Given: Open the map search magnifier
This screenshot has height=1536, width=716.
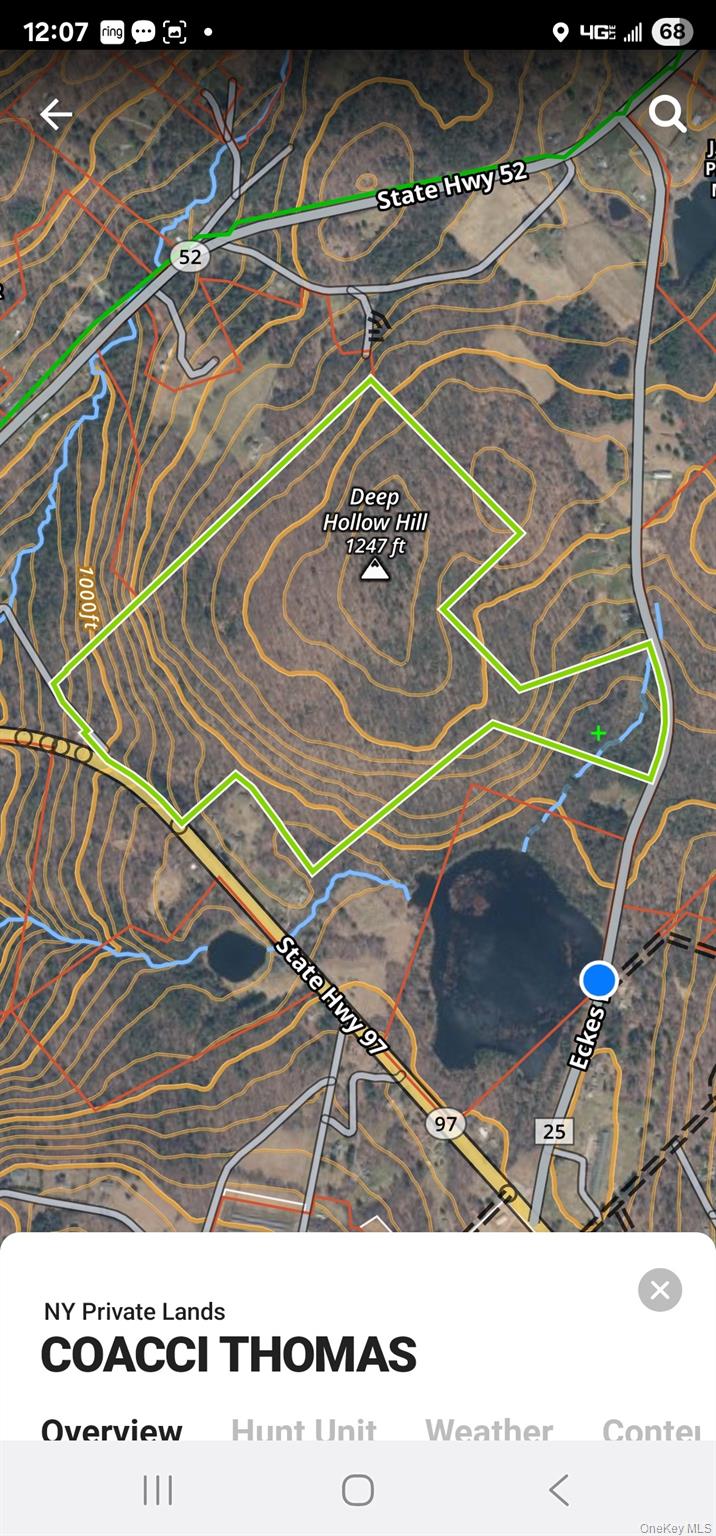Looking at the screenshot, I should tap(667, 114).
